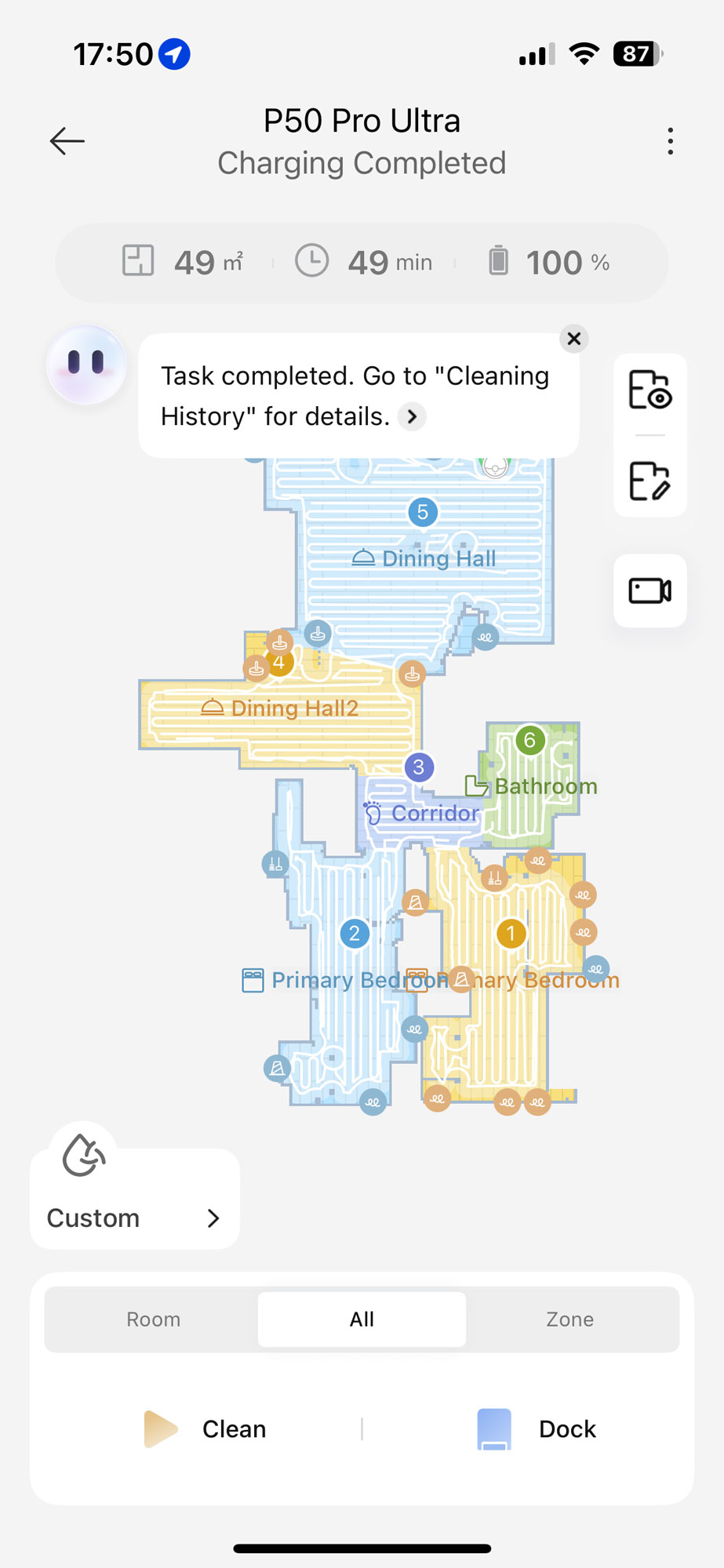Viewport: 724px width, 1568px height.
Task: Go back using the arrow icon
Action: (67, 141)
